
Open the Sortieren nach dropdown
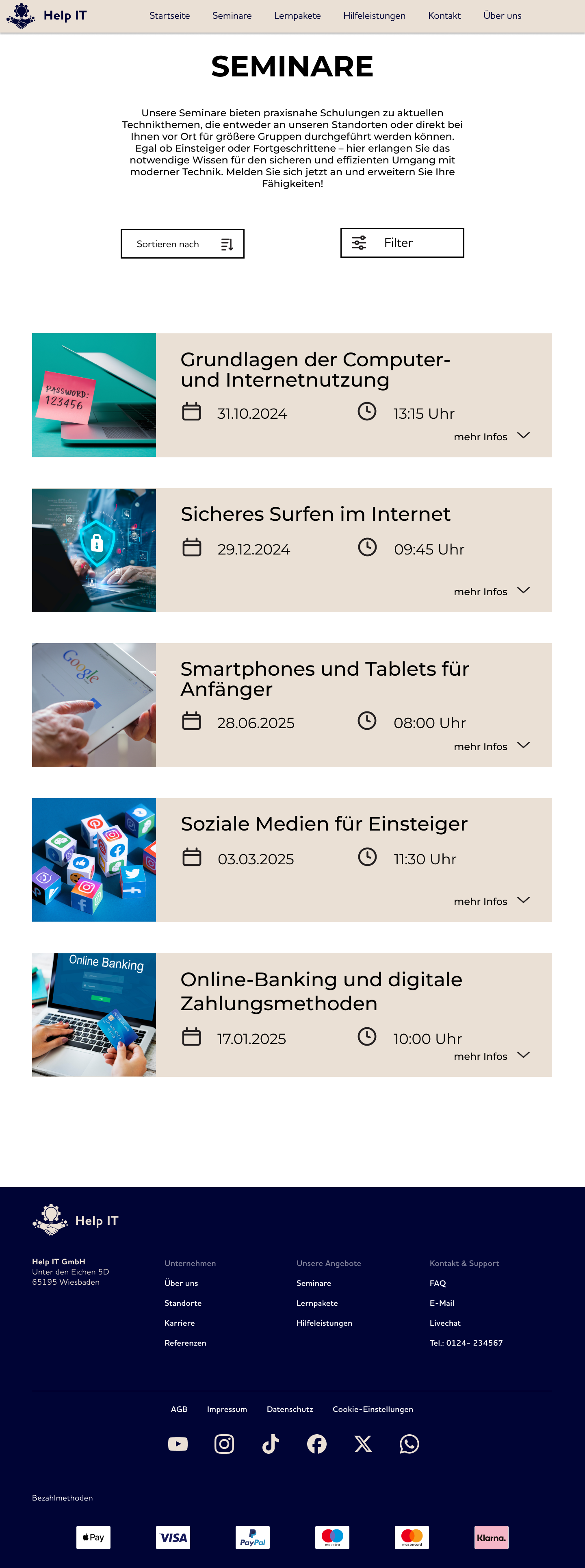tap(182, 244)
